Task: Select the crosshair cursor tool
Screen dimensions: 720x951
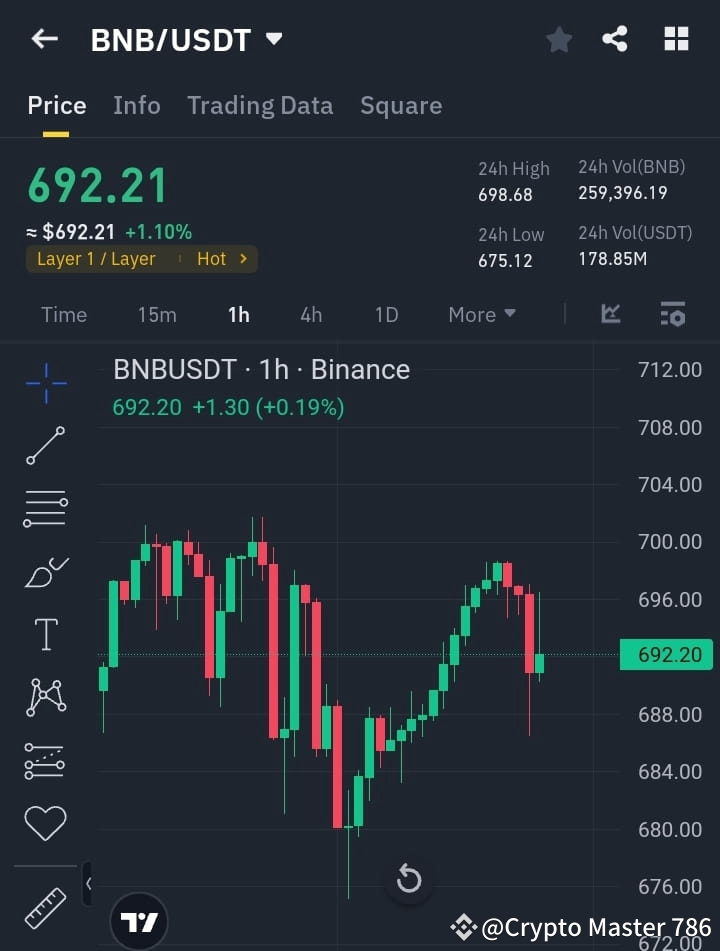Action: [44, 383]
